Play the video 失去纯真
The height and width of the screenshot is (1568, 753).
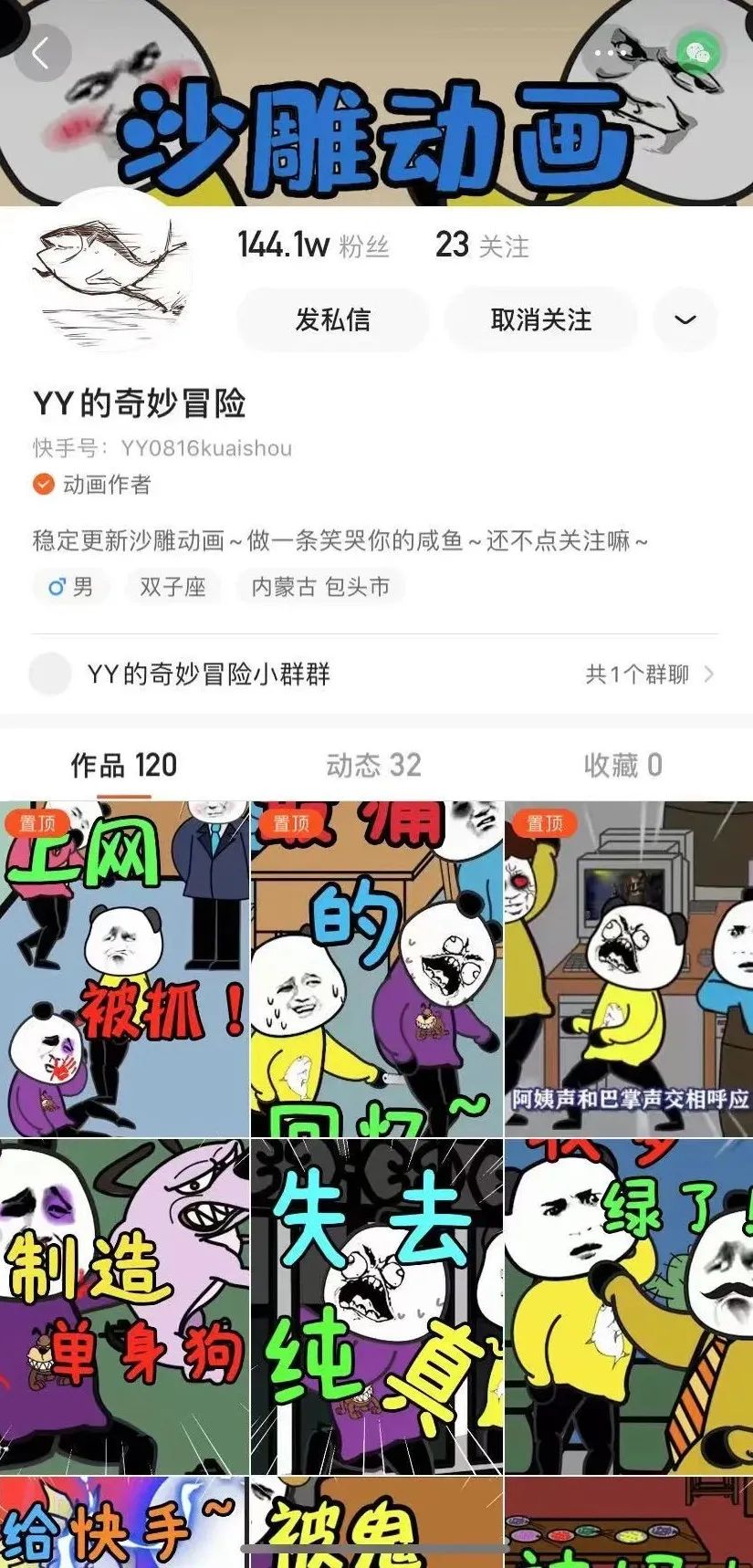(376, 1307)
